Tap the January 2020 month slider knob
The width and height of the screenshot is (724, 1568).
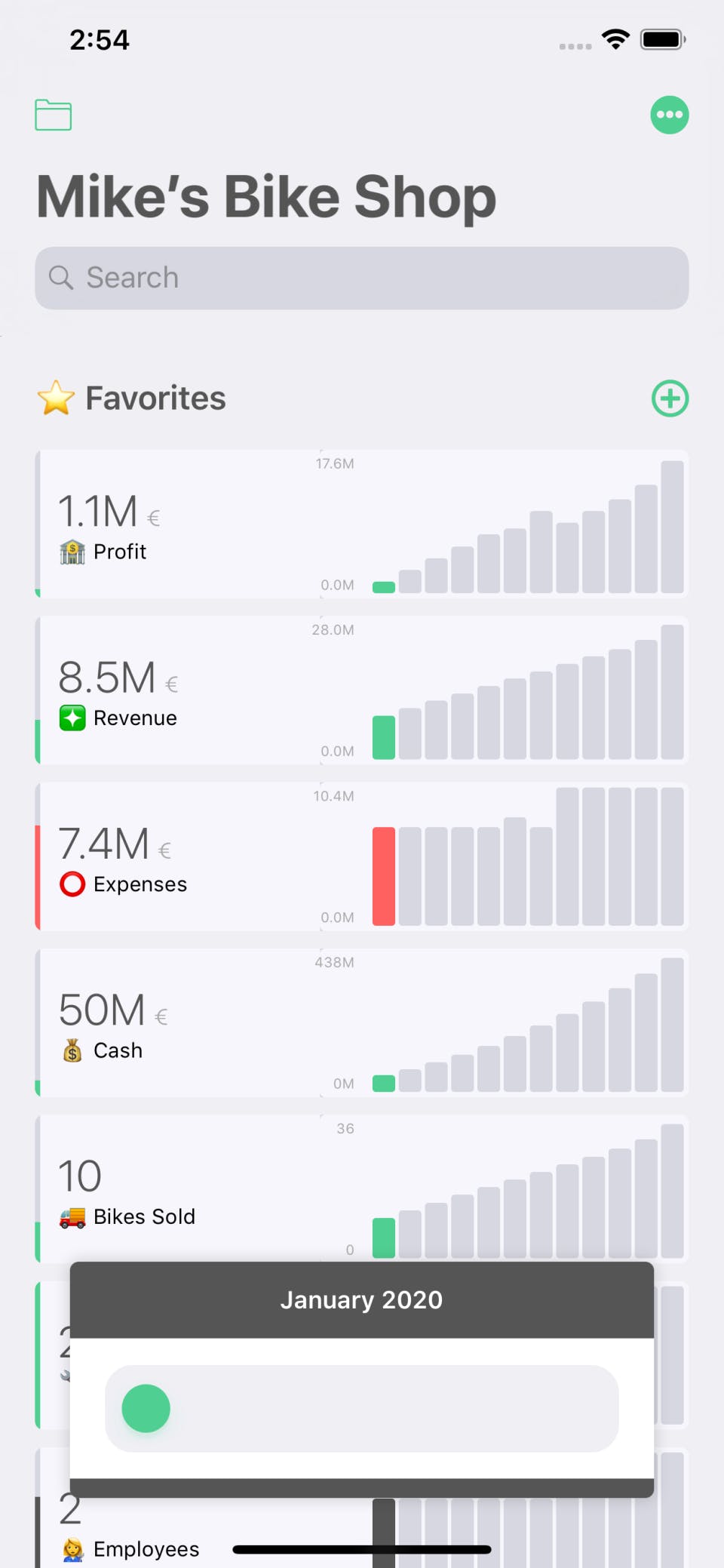146,1408
